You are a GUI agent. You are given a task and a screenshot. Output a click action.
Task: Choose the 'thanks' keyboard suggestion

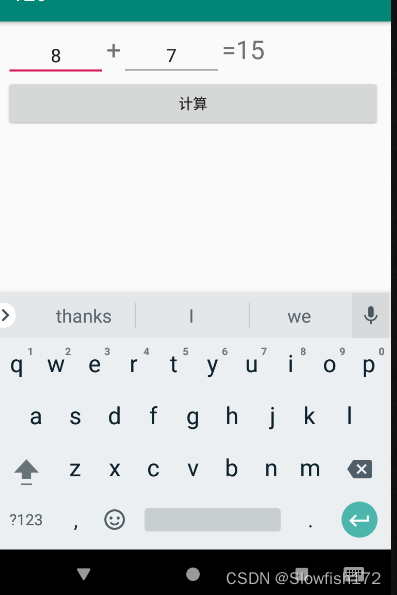click(x=83, y=316)
